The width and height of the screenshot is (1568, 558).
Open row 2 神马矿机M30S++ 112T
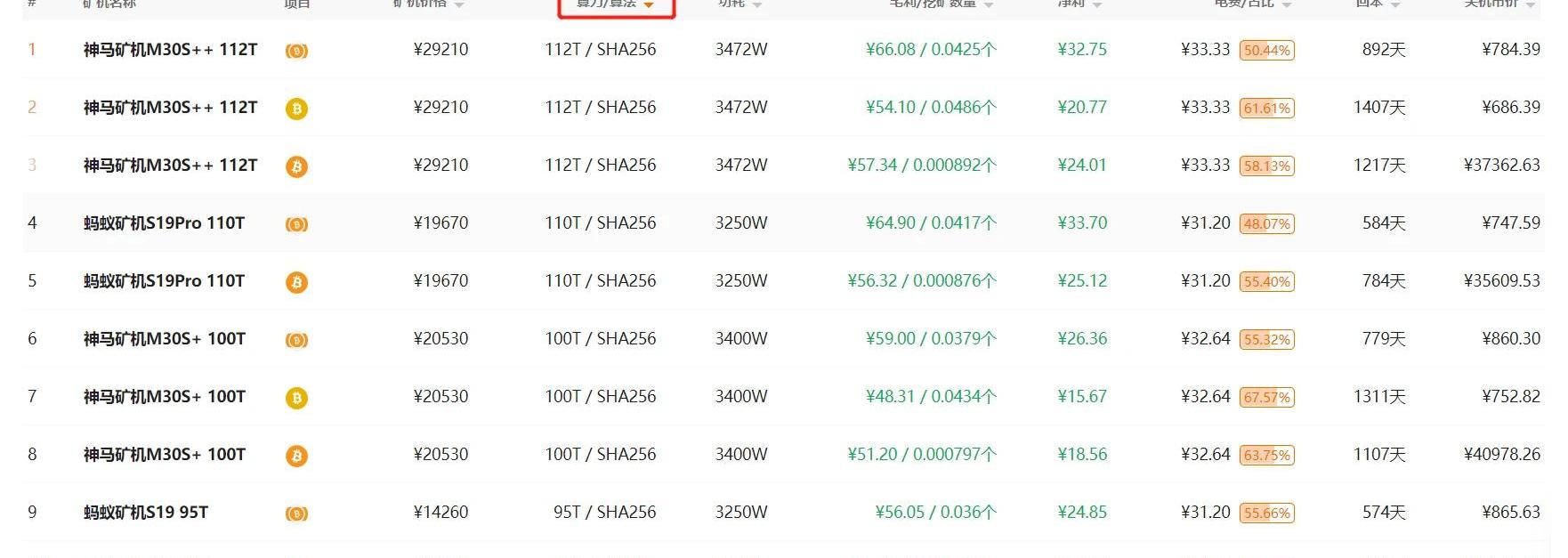(x=170, y=108)
